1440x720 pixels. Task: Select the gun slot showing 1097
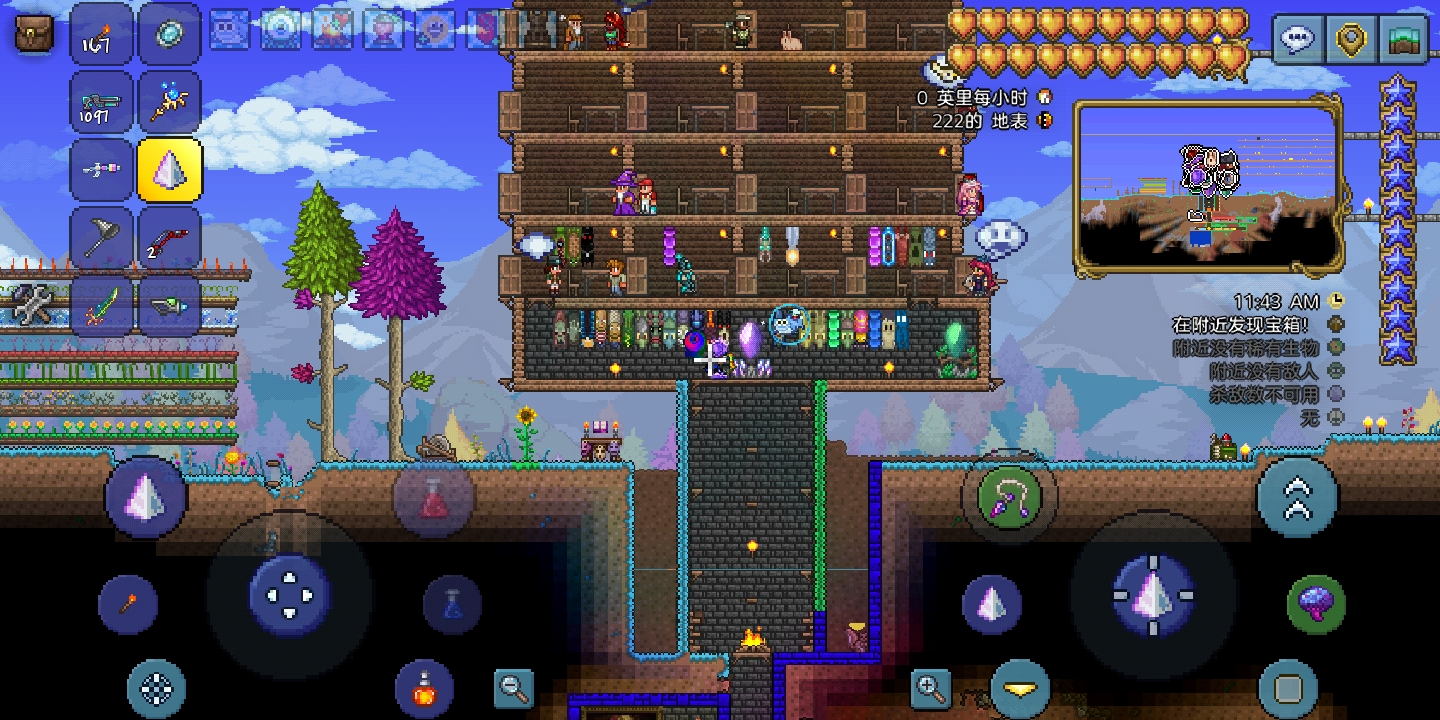tap(102, 103)
